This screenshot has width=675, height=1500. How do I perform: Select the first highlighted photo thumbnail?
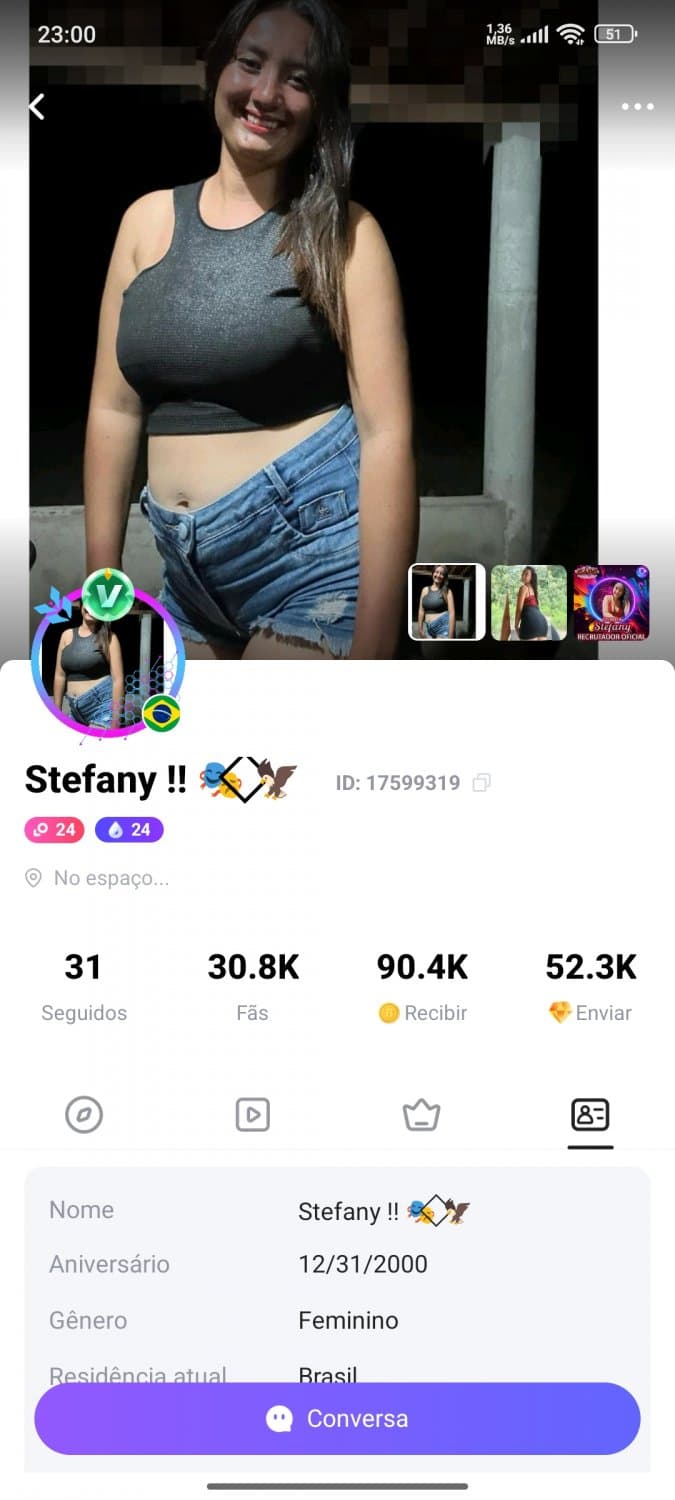(447, 602)
